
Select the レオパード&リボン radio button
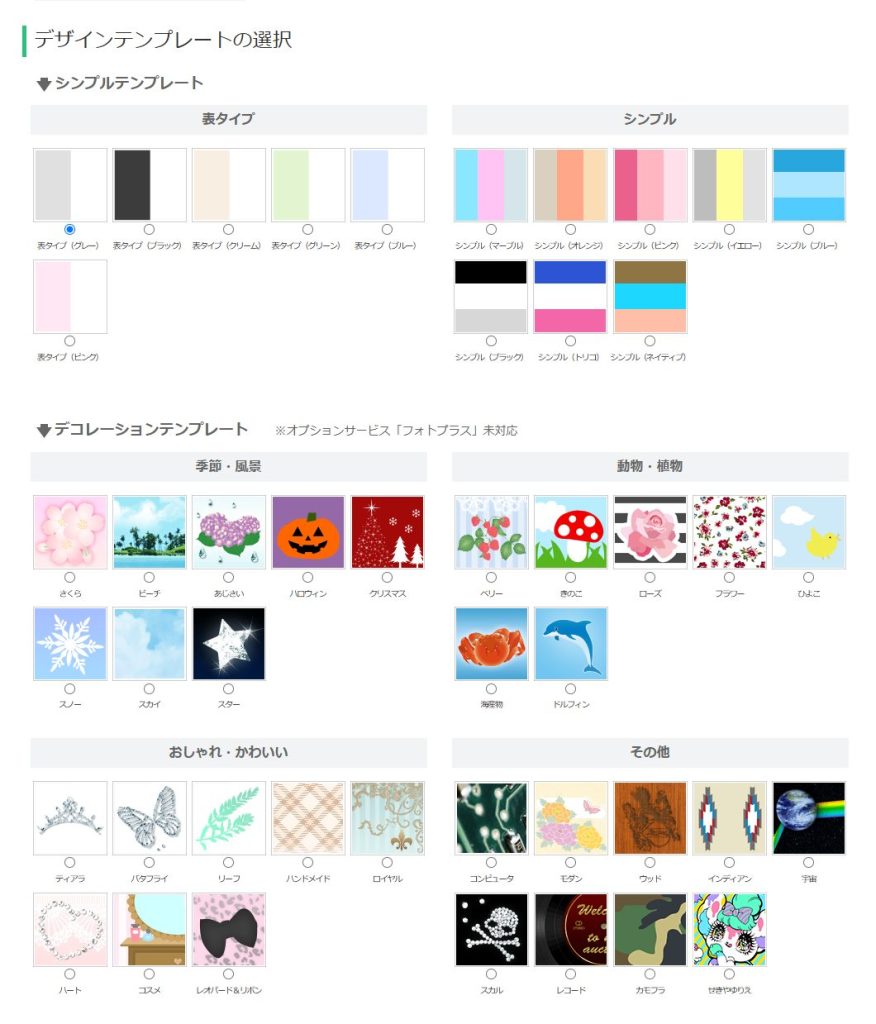[228, 973]
